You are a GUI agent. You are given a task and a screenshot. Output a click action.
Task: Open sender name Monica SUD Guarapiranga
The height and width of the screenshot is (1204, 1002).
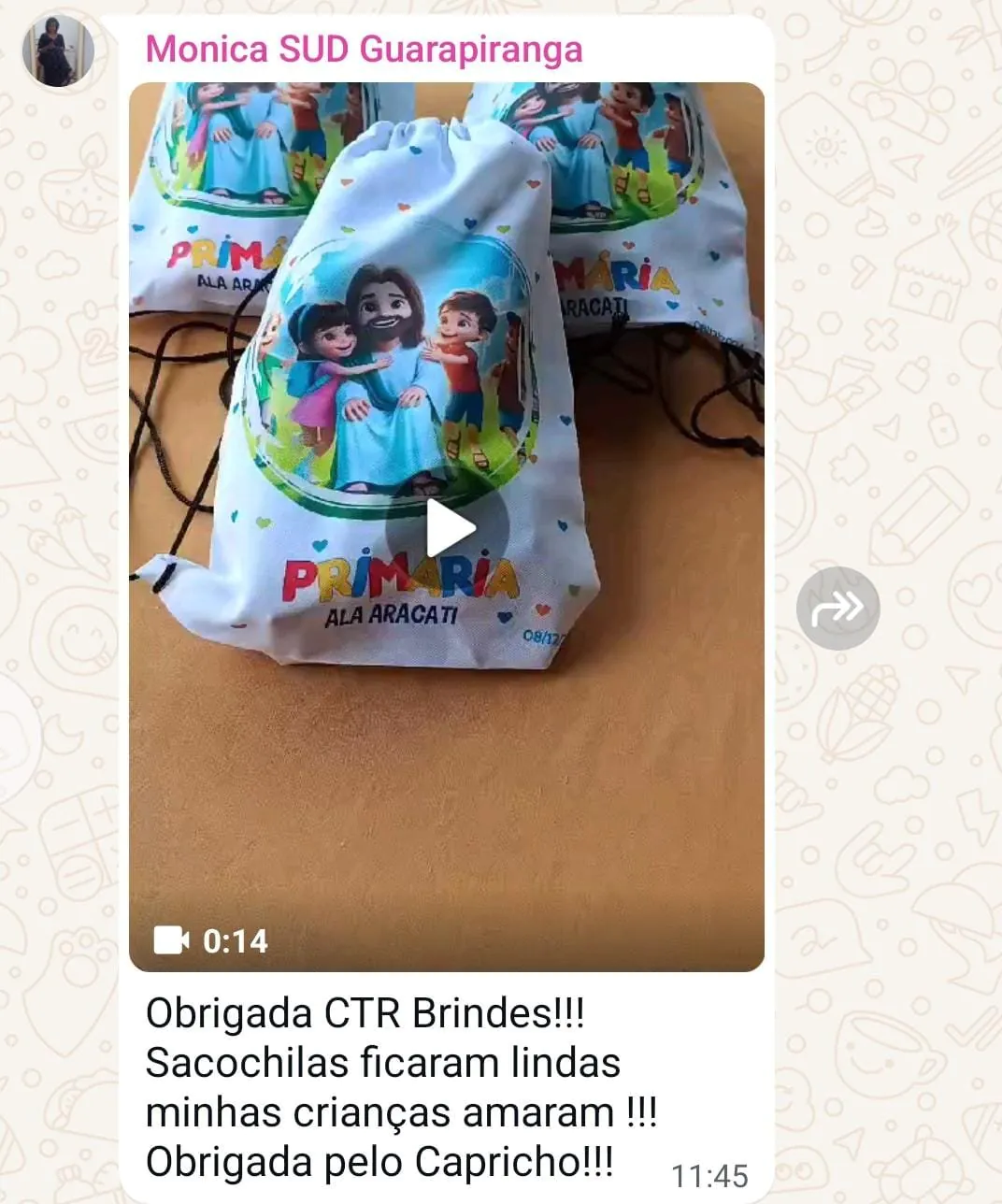(x=364, y=49)
